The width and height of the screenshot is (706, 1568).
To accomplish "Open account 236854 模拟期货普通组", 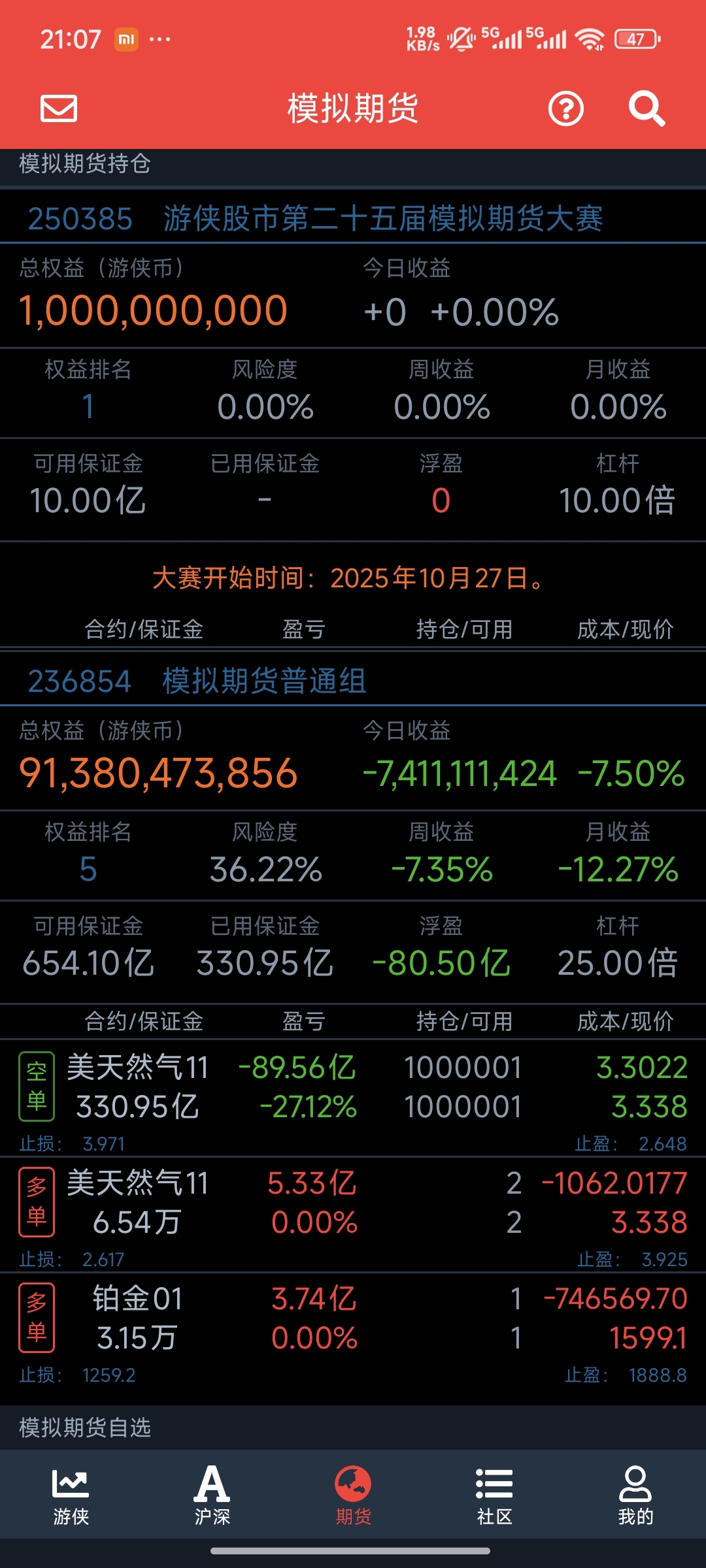I will coord(353,681).
